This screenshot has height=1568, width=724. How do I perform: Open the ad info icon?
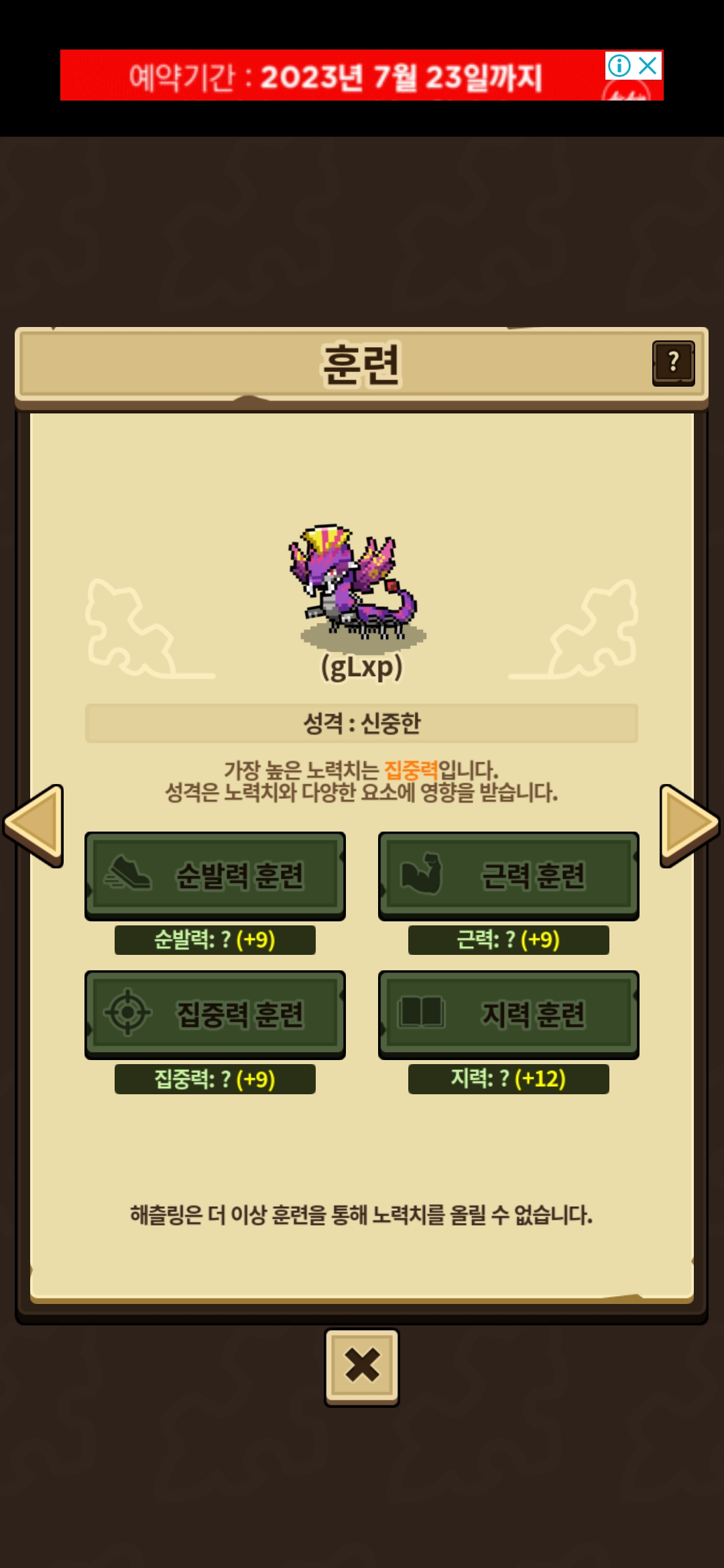[x=619, y=66]
